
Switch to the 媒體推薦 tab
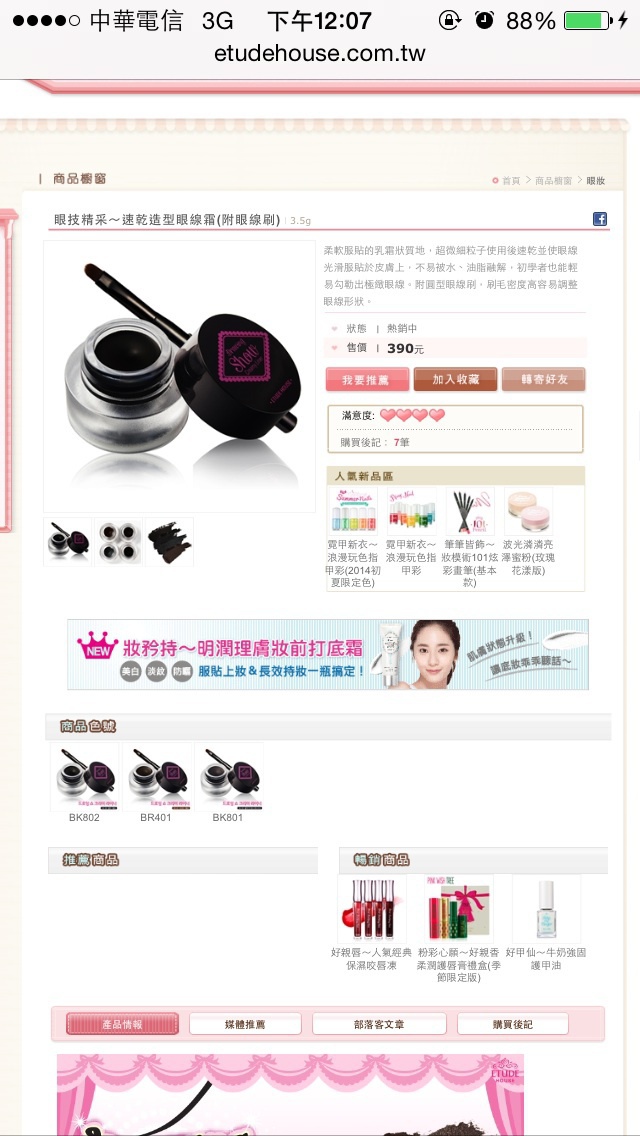click(245, 1024)
